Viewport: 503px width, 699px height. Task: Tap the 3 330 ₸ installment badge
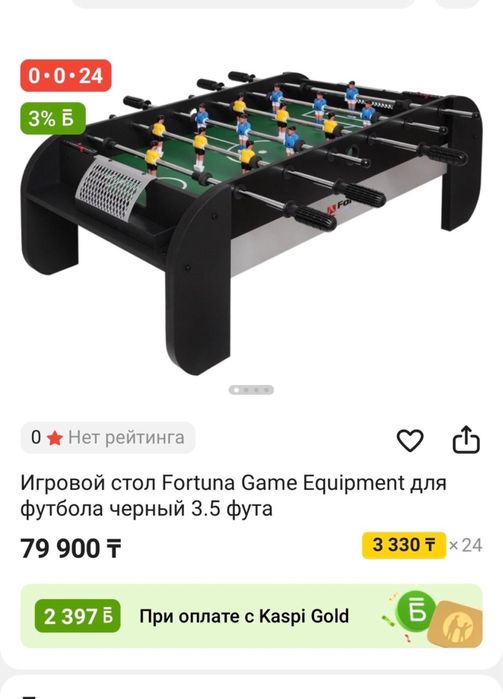pyautogui.click(x=404, y=545)
